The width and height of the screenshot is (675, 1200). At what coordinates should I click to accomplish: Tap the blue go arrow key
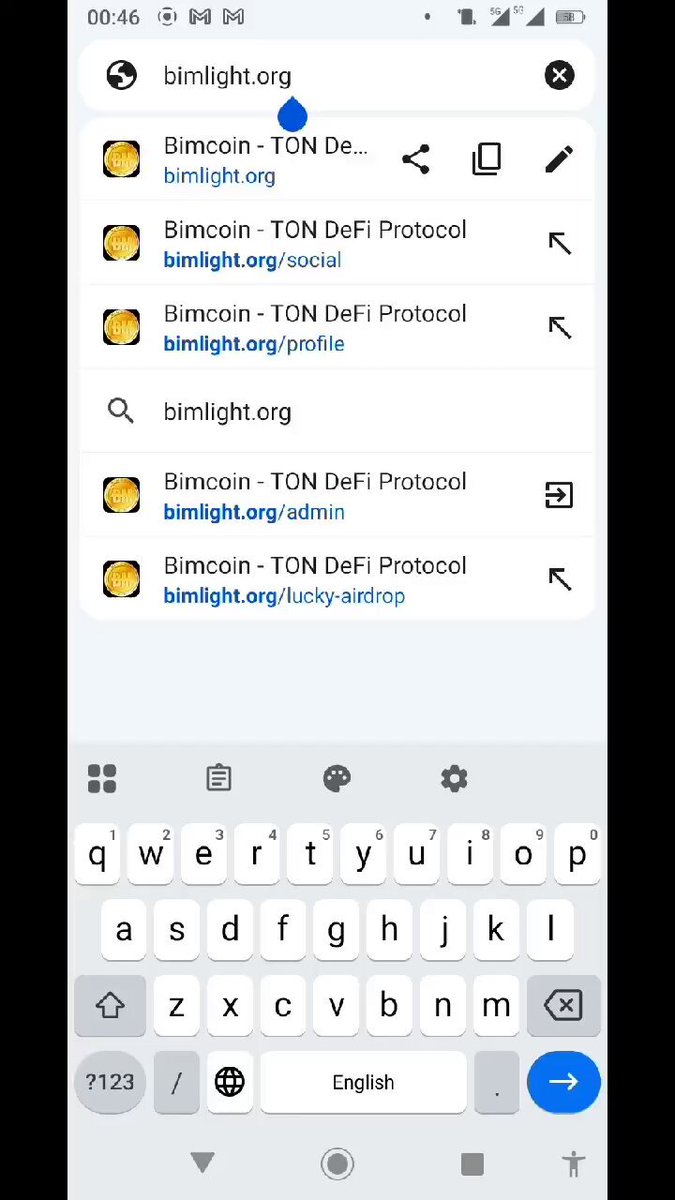click(x=563, y=1082)
